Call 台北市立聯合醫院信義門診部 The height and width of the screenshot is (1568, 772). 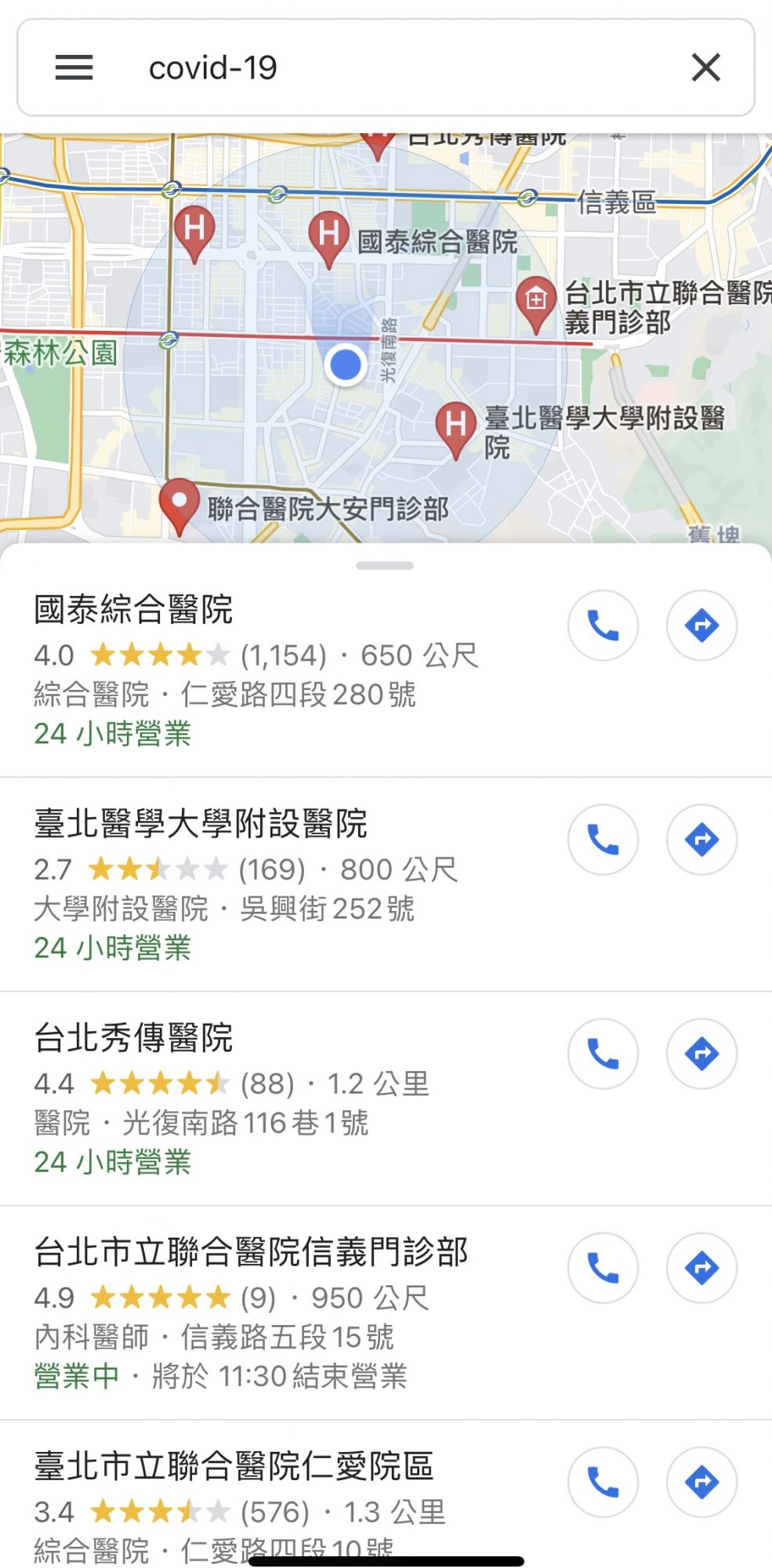point(603,1268)
